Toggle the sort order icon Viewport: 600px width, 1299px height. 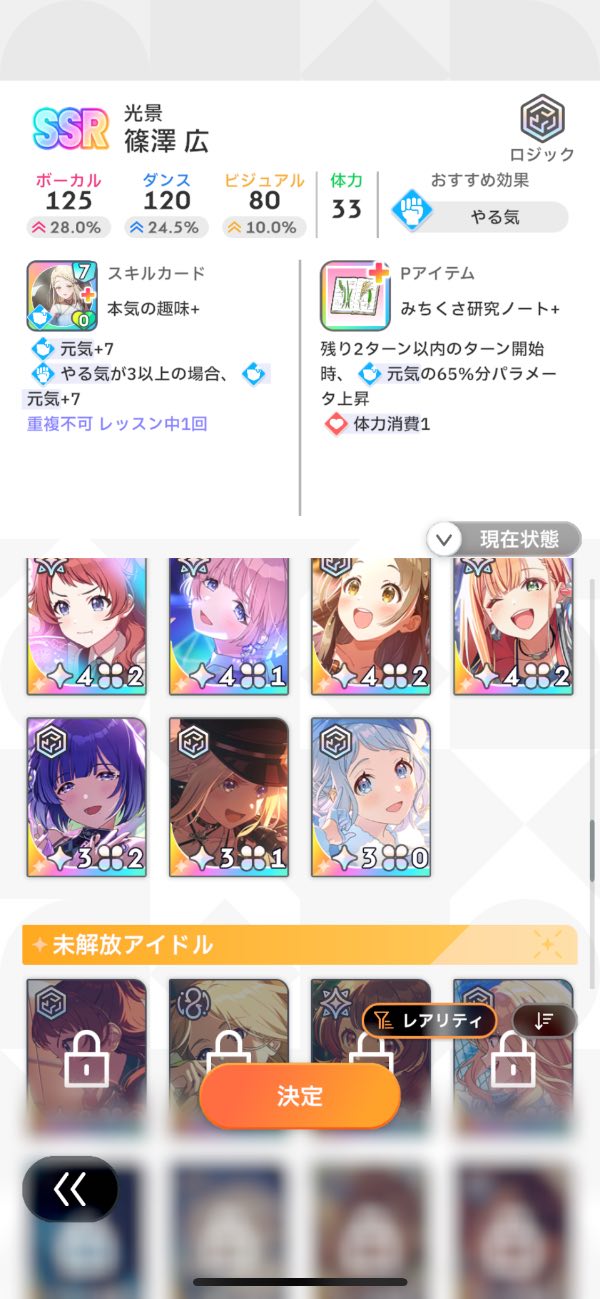tap(545, 1020)
